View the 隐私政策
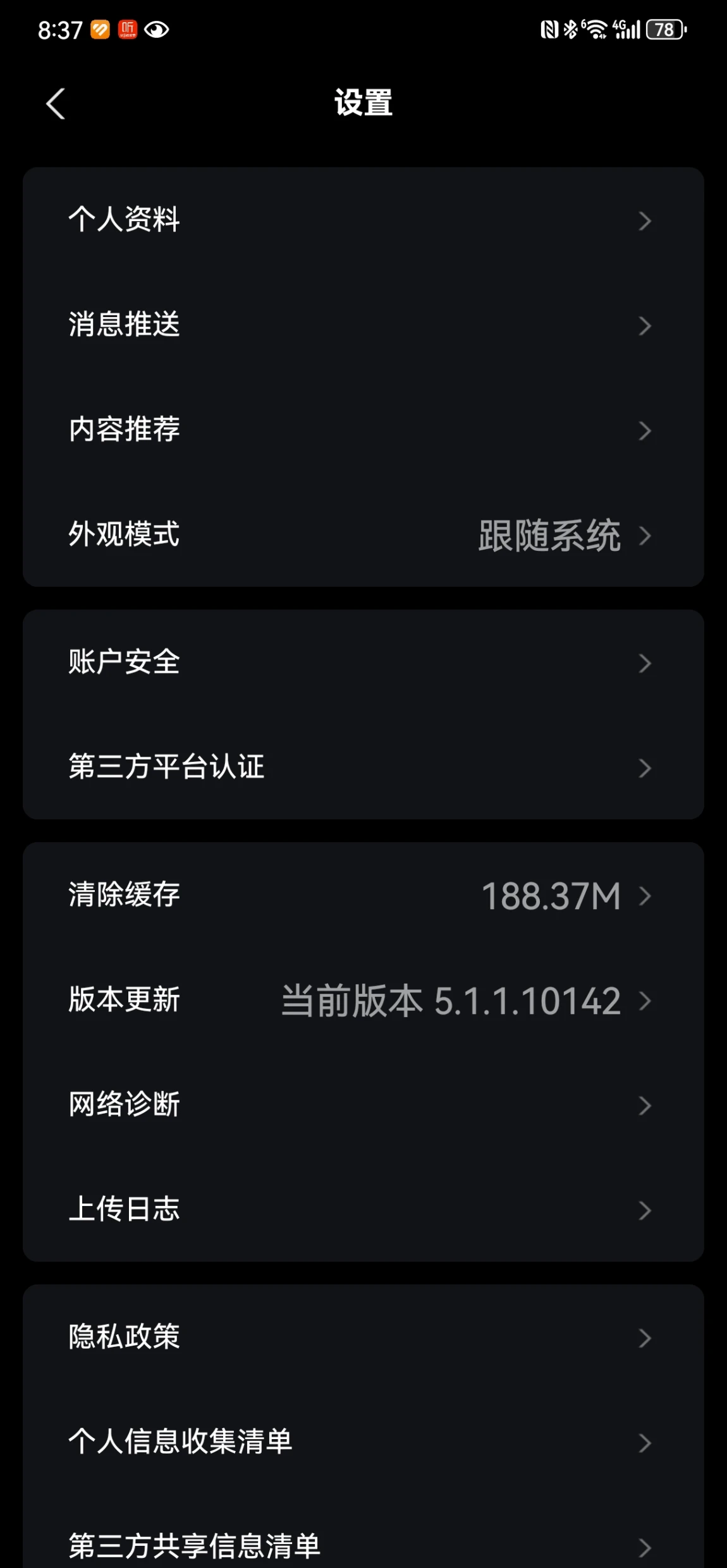Screen dimensions: 727x1568 click(363, 1337)
